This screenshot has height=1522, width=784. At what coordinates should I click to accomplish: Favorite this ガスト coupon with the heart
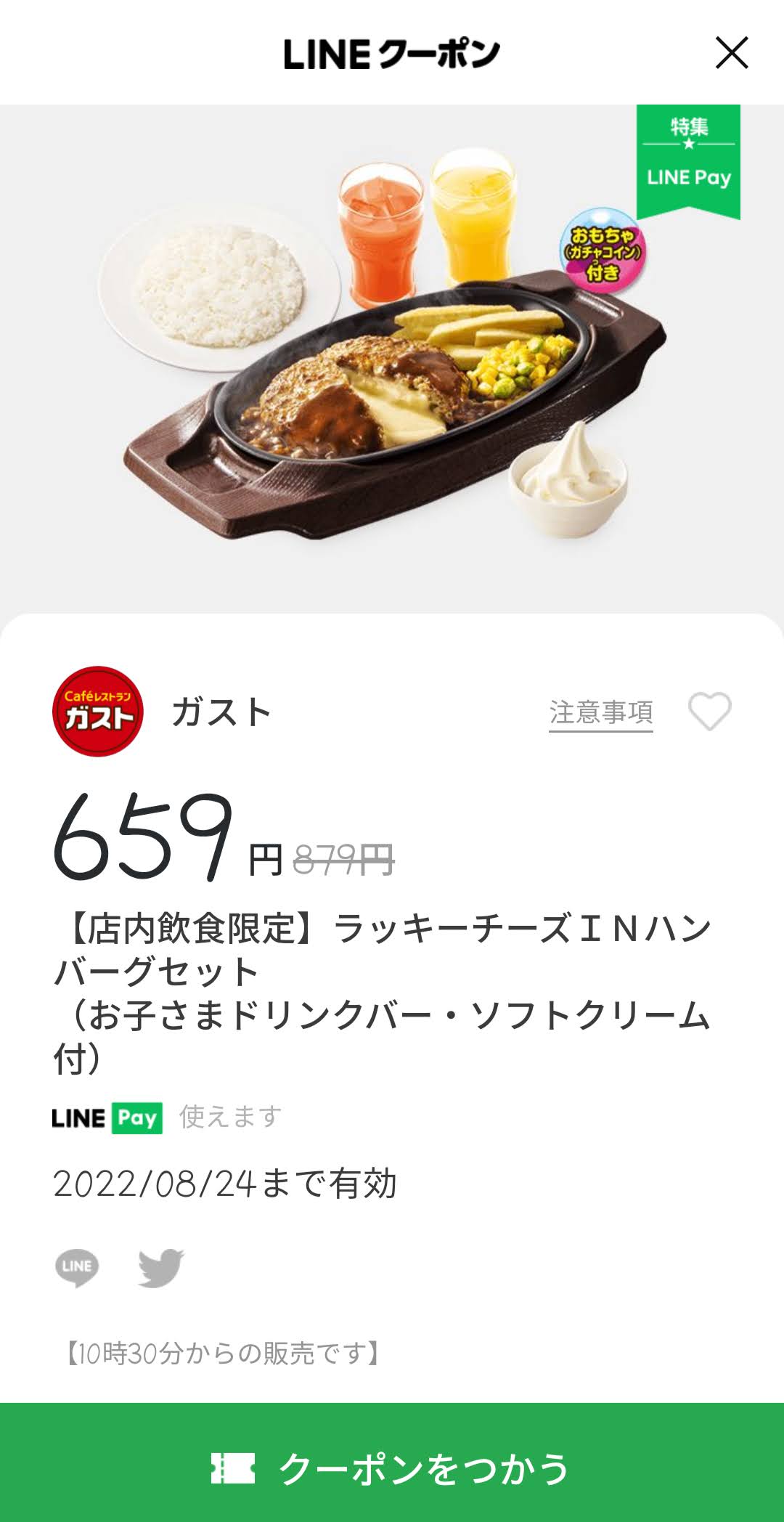709,711
